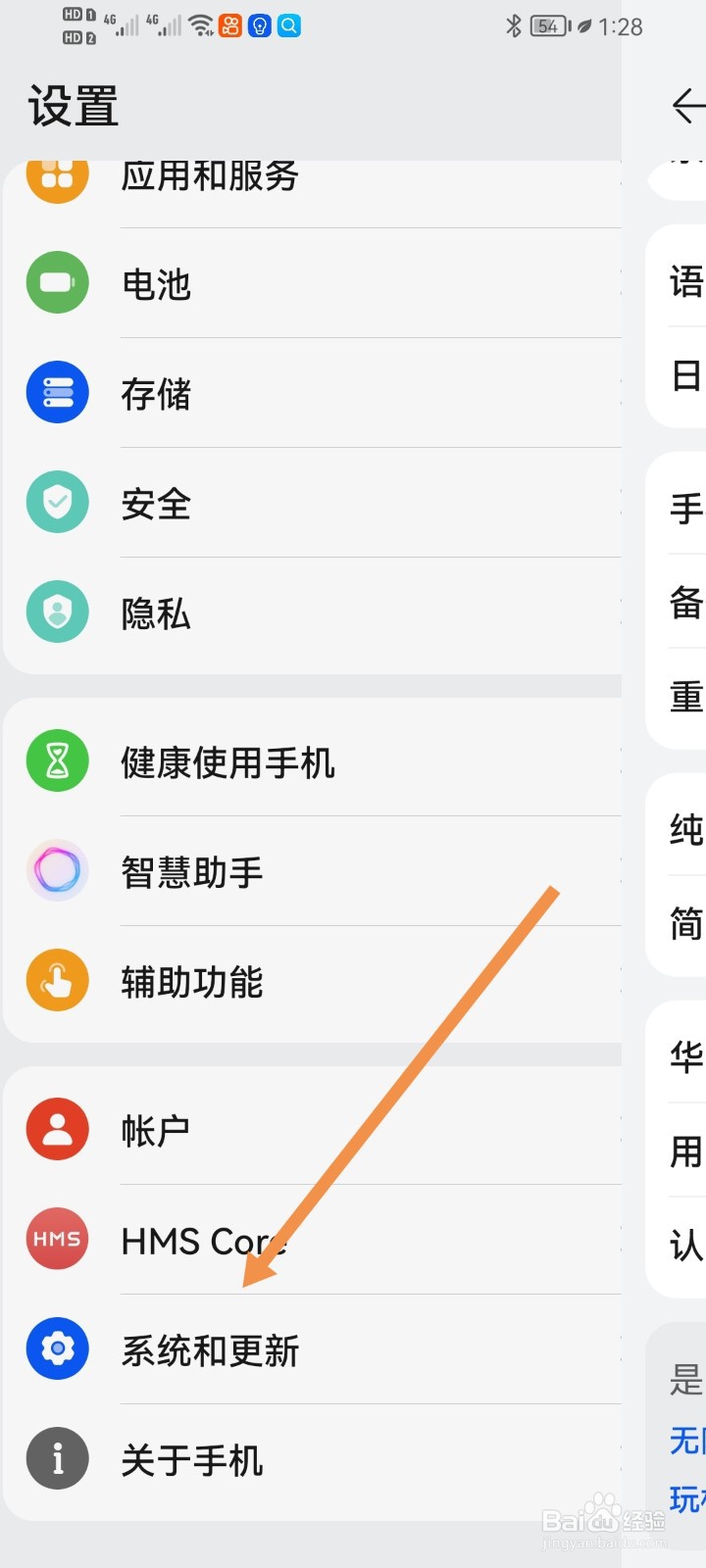Open 隐私 privacy icon
This screenshot has height=1568, width=706.
click(x=57, y=612)
